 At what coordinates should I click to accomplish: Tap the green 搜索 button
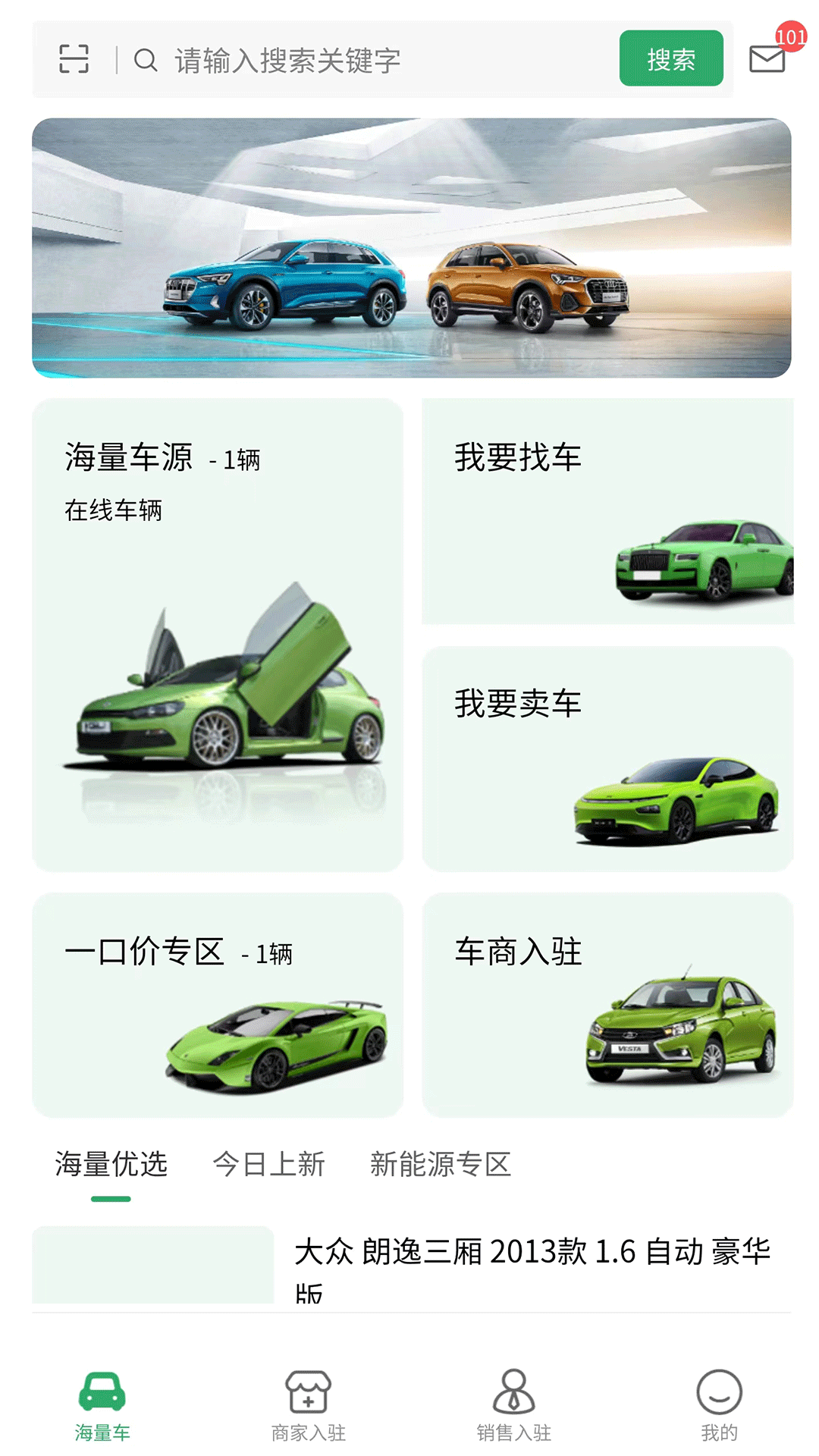670,58
